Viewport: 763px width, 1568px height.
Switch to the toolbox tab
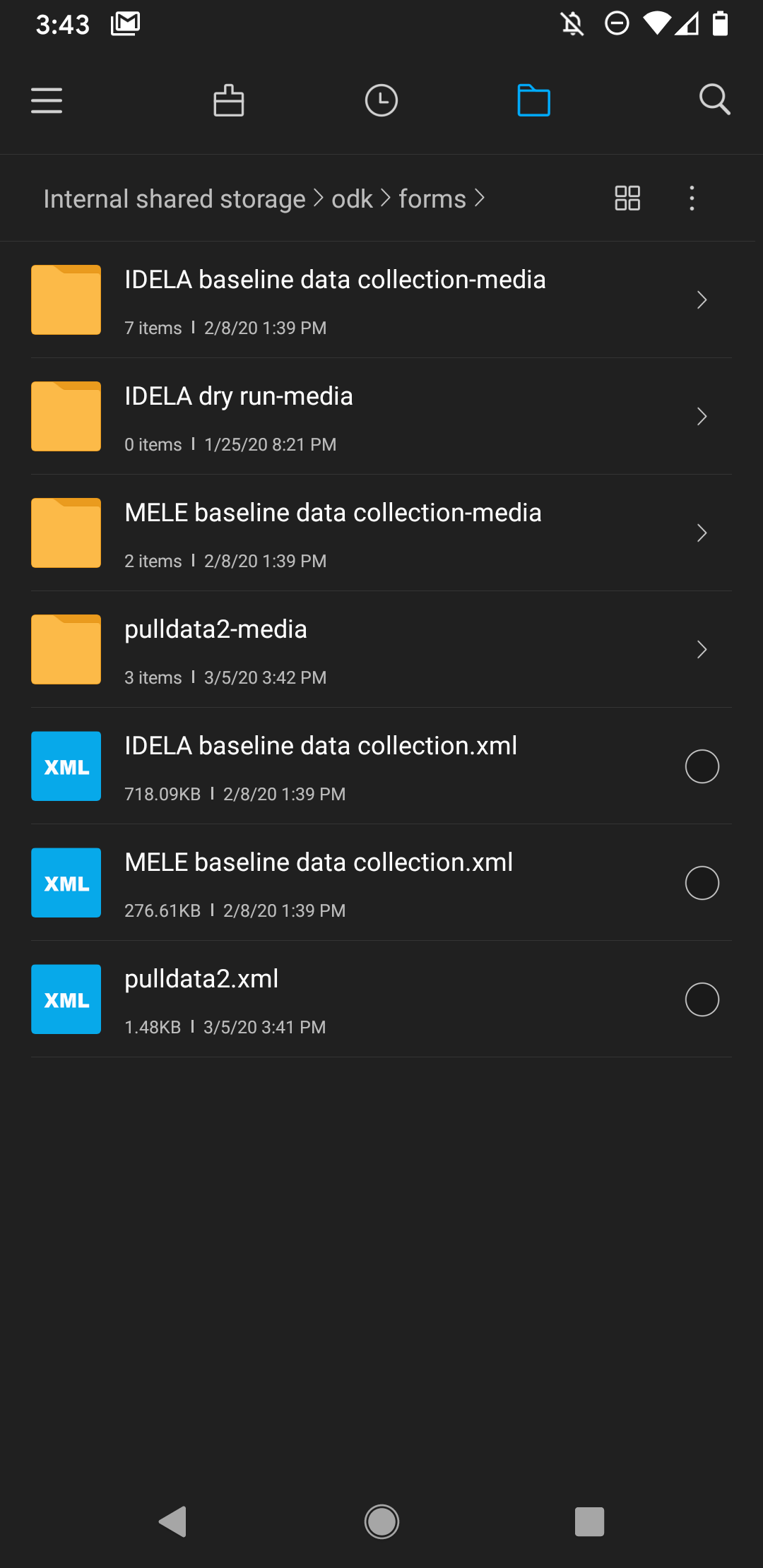pyautogui.click(x=229, y=100)
